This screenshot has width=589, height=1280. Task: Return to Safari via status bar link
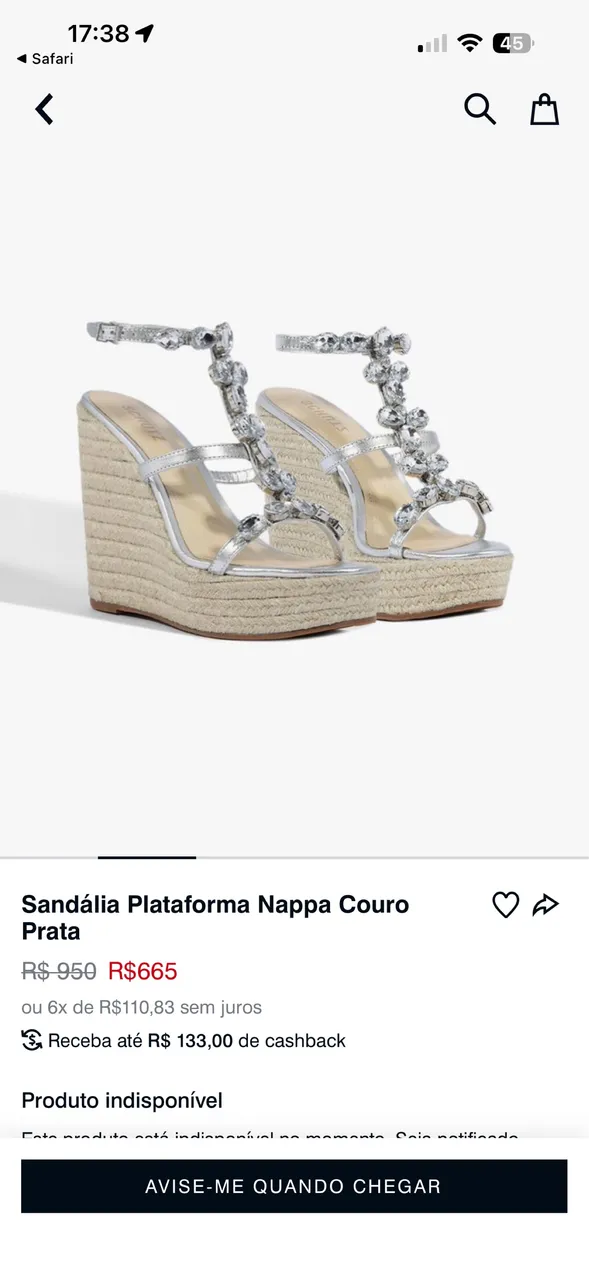(x=45, y=59)
